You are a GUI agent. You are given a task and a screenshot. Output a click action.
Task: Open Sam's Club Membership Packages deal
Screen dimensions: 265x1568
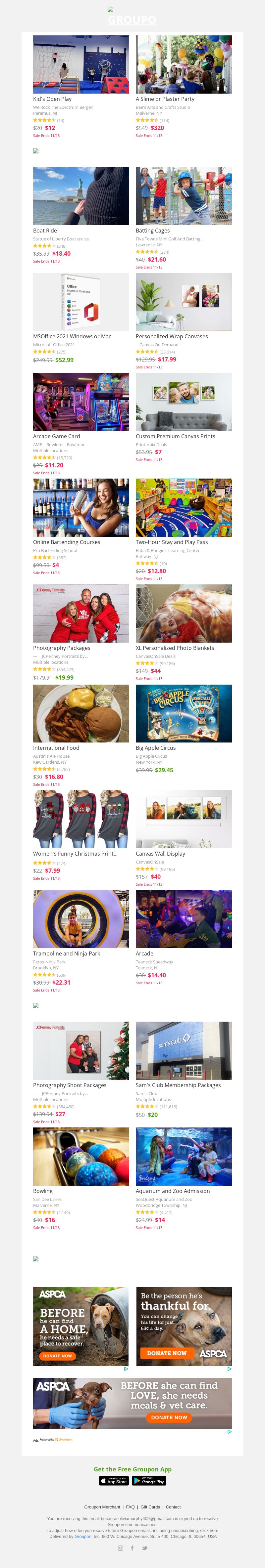(x=184, y=1051)
